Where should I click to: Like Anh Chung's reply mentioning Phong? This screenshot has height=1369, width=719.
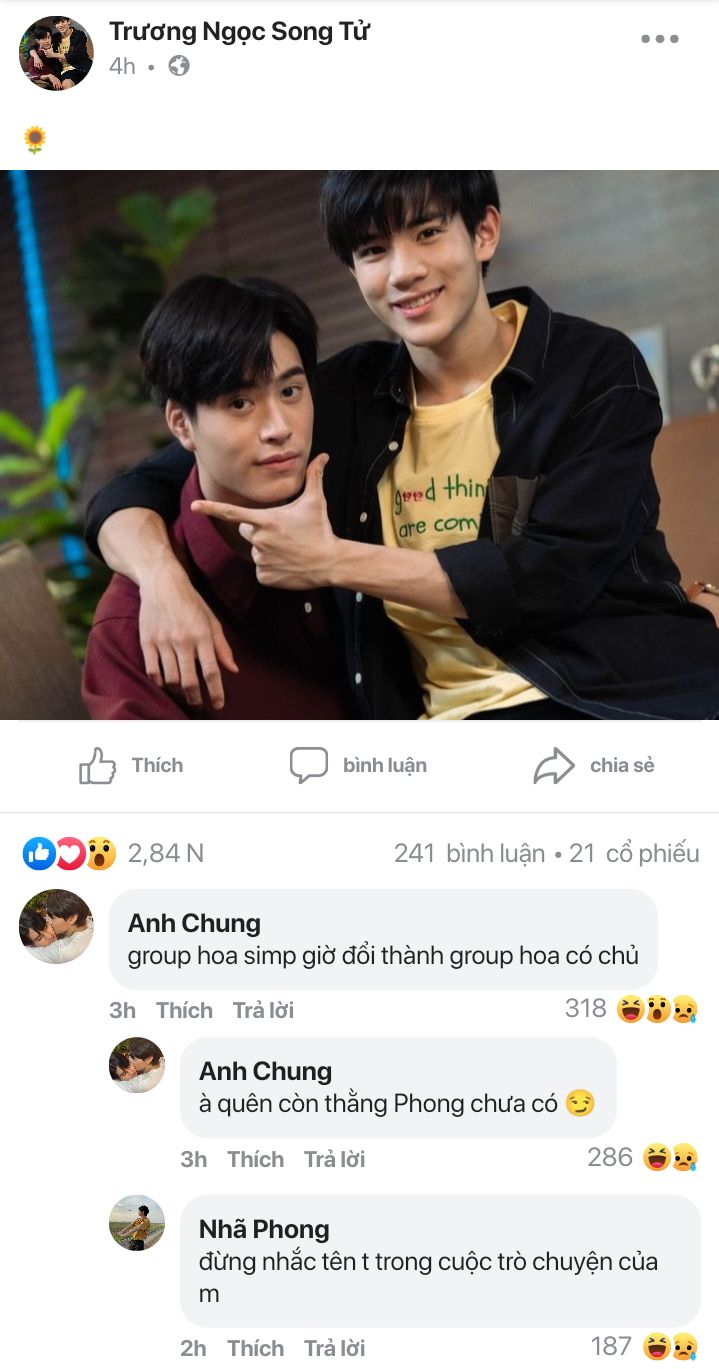[x=255, y=1159]
